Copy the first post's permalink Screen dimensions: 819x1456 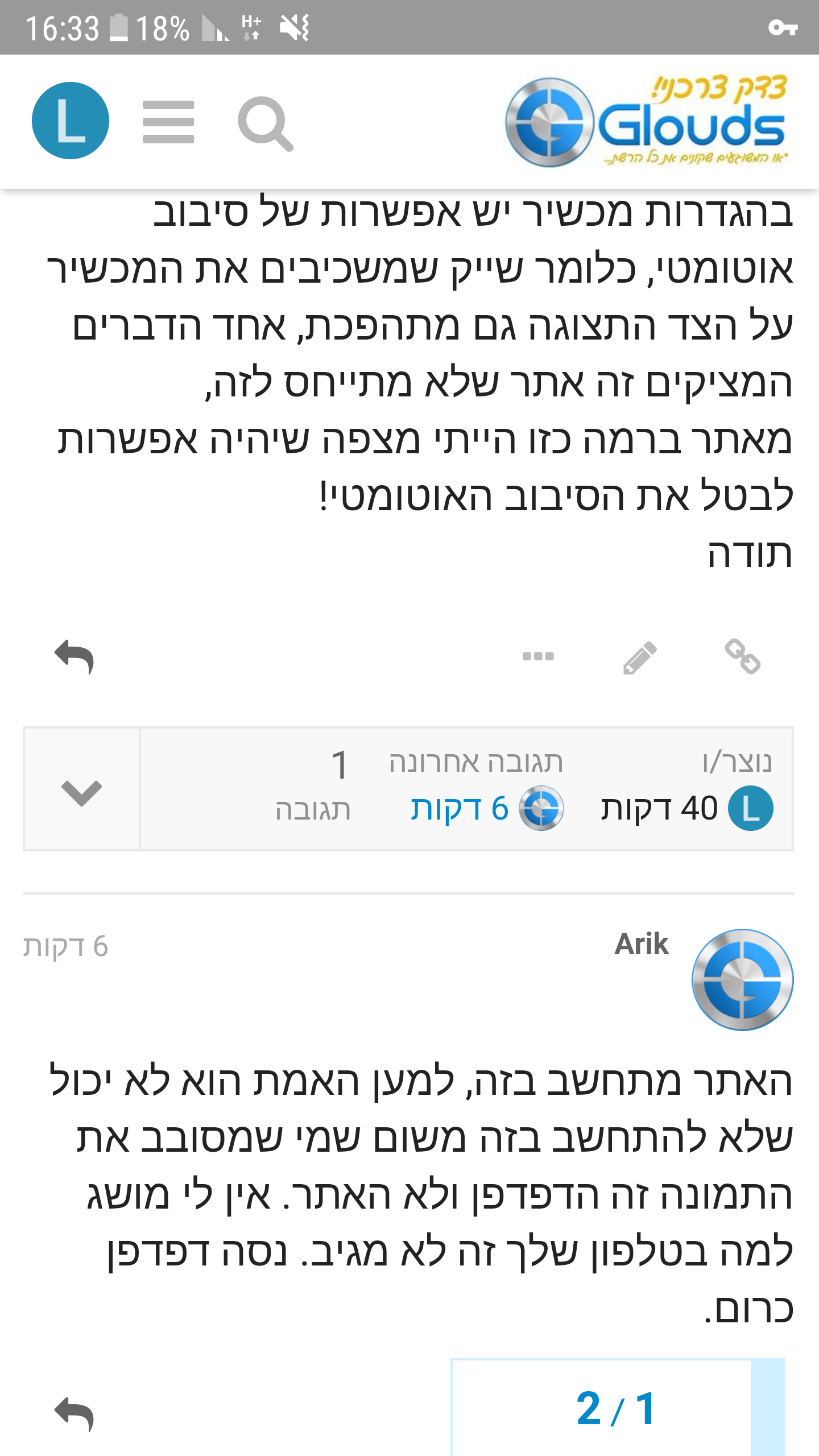pos(742,656)
